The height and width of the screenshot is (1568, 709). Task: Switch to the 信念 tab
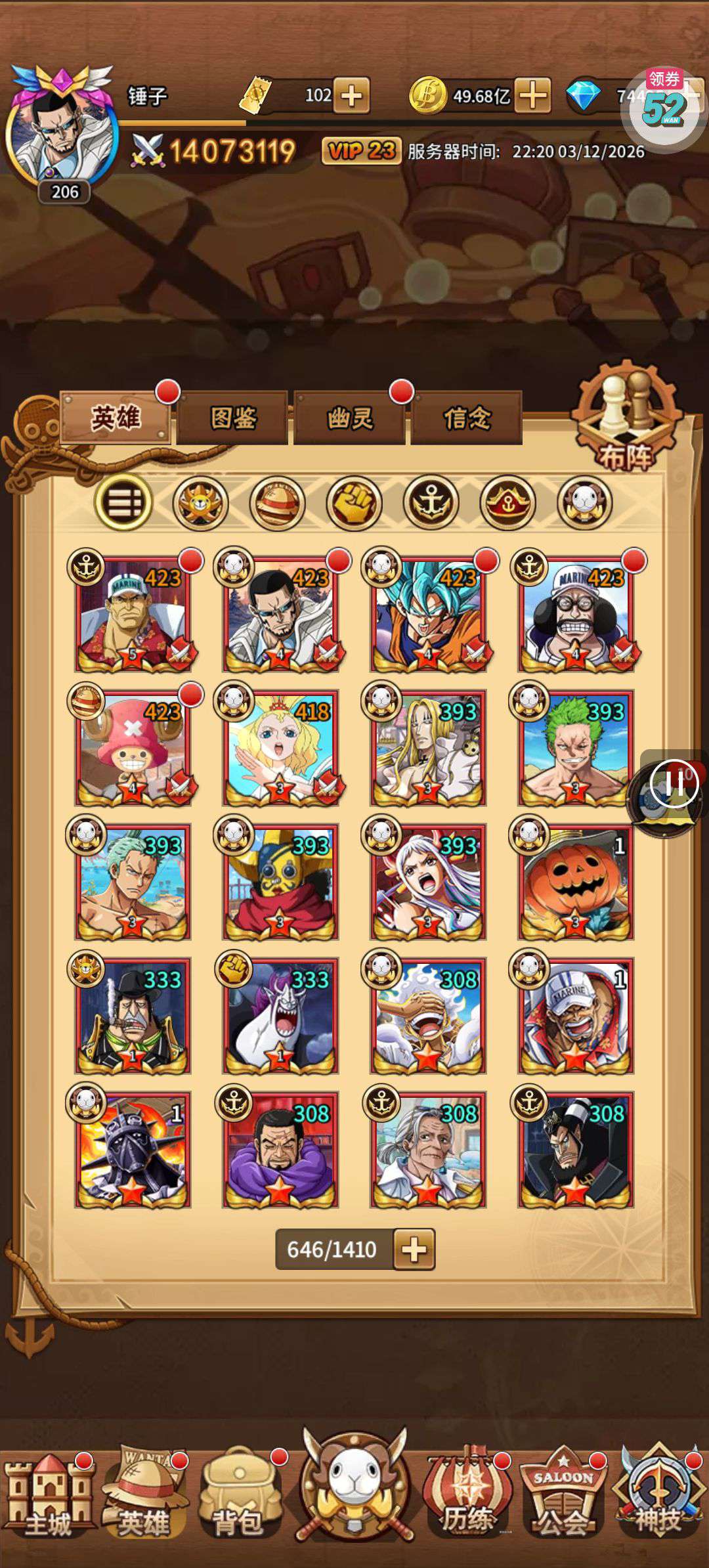coord(466,418)
